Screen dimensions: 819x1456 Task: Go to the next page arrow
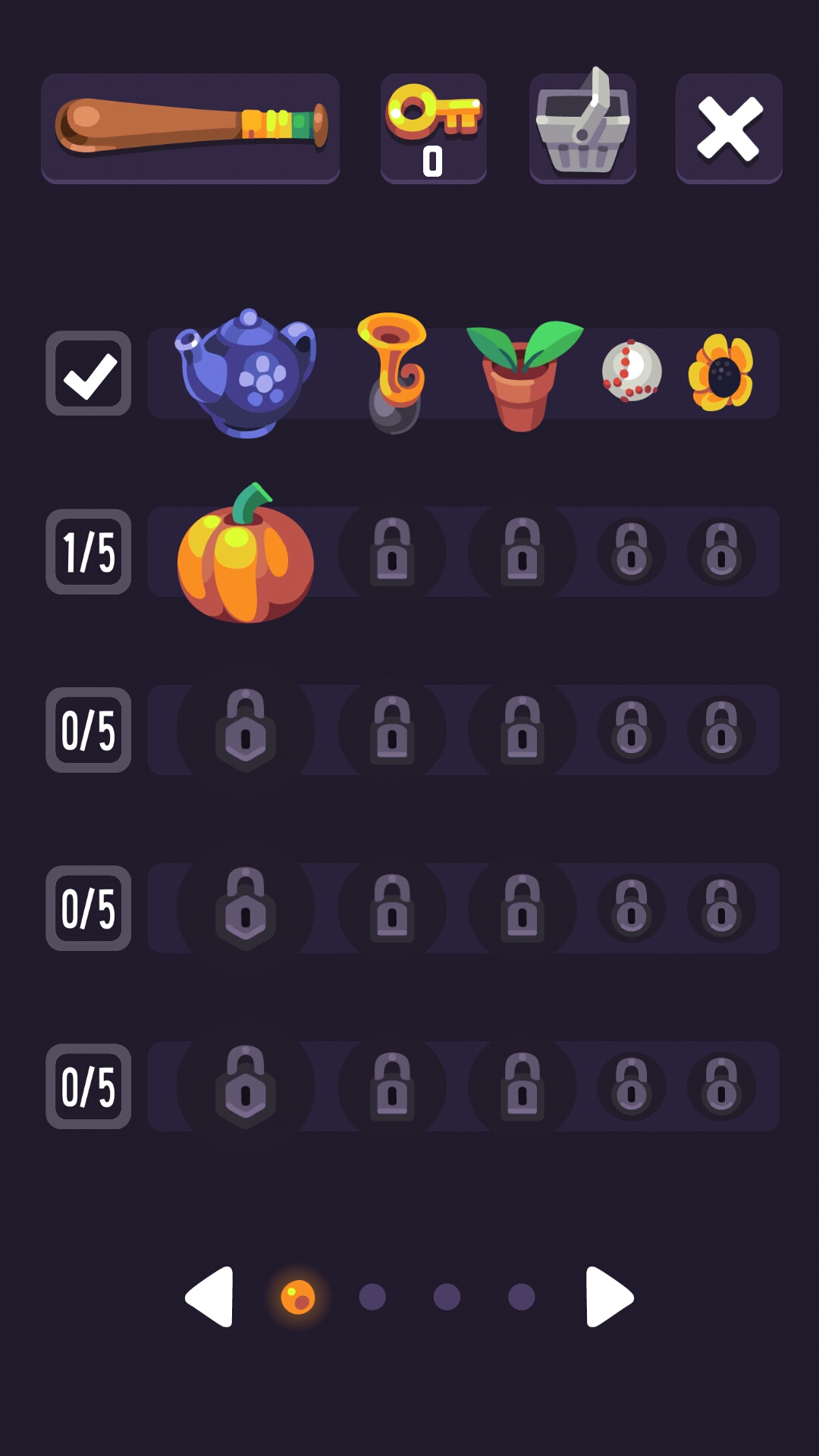609,1296
